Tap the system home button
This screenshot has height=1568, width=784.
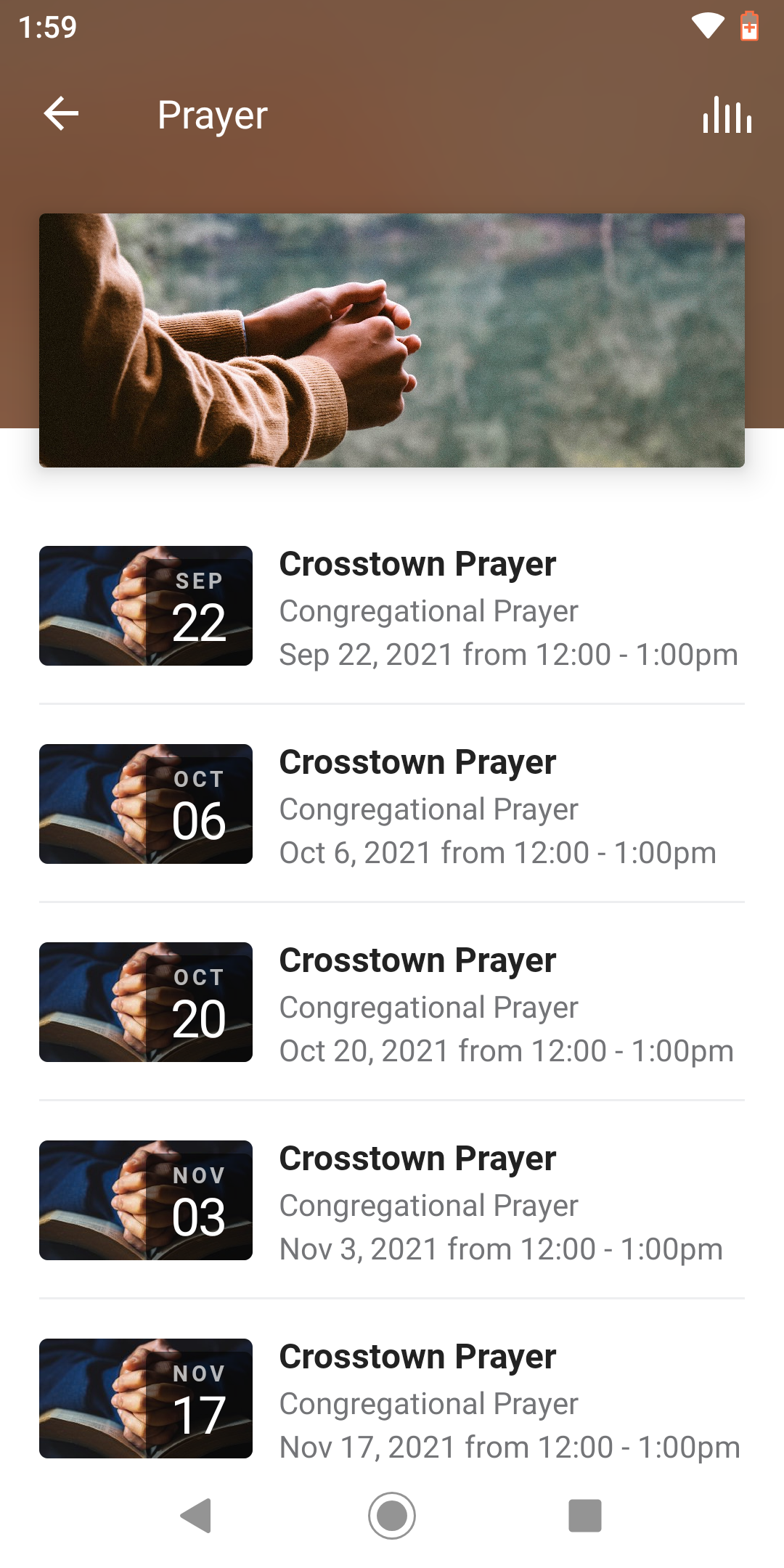coord(392,1516)
